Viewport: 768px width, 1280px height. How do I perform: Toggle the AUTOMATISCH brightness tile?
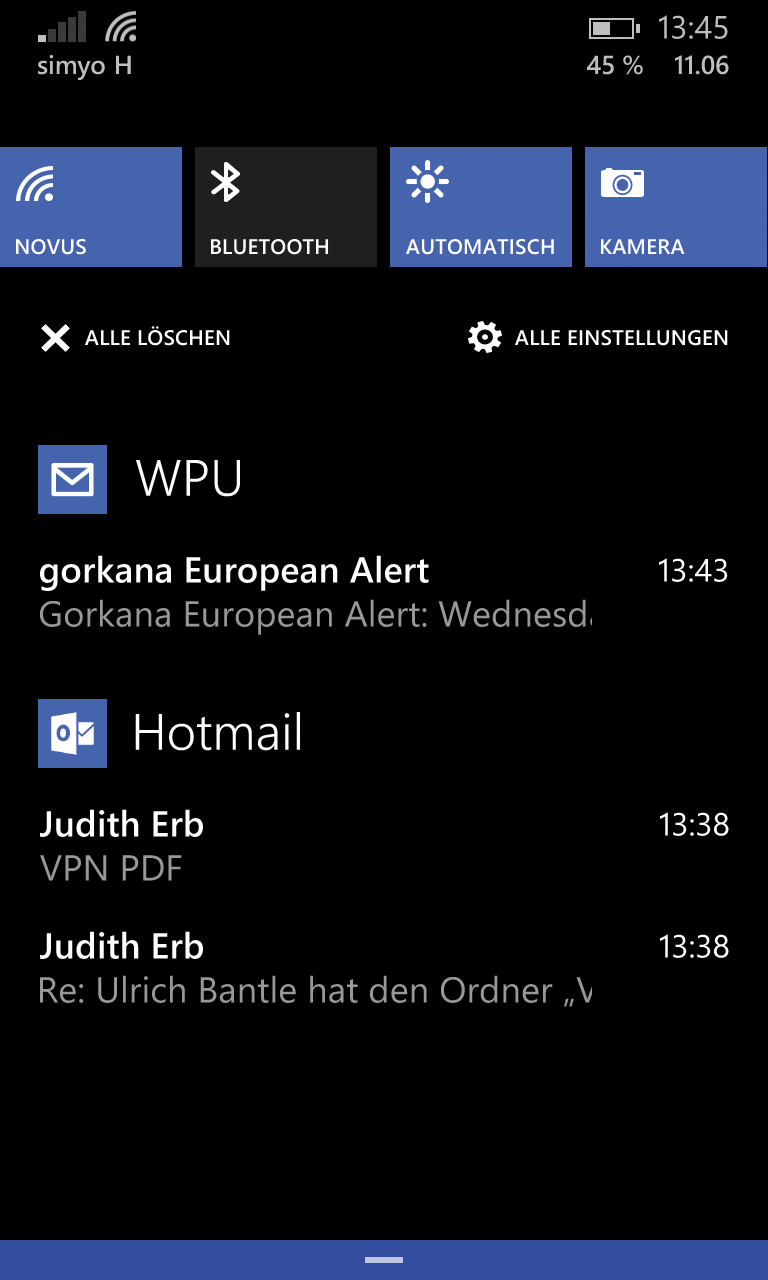[481, 207]
